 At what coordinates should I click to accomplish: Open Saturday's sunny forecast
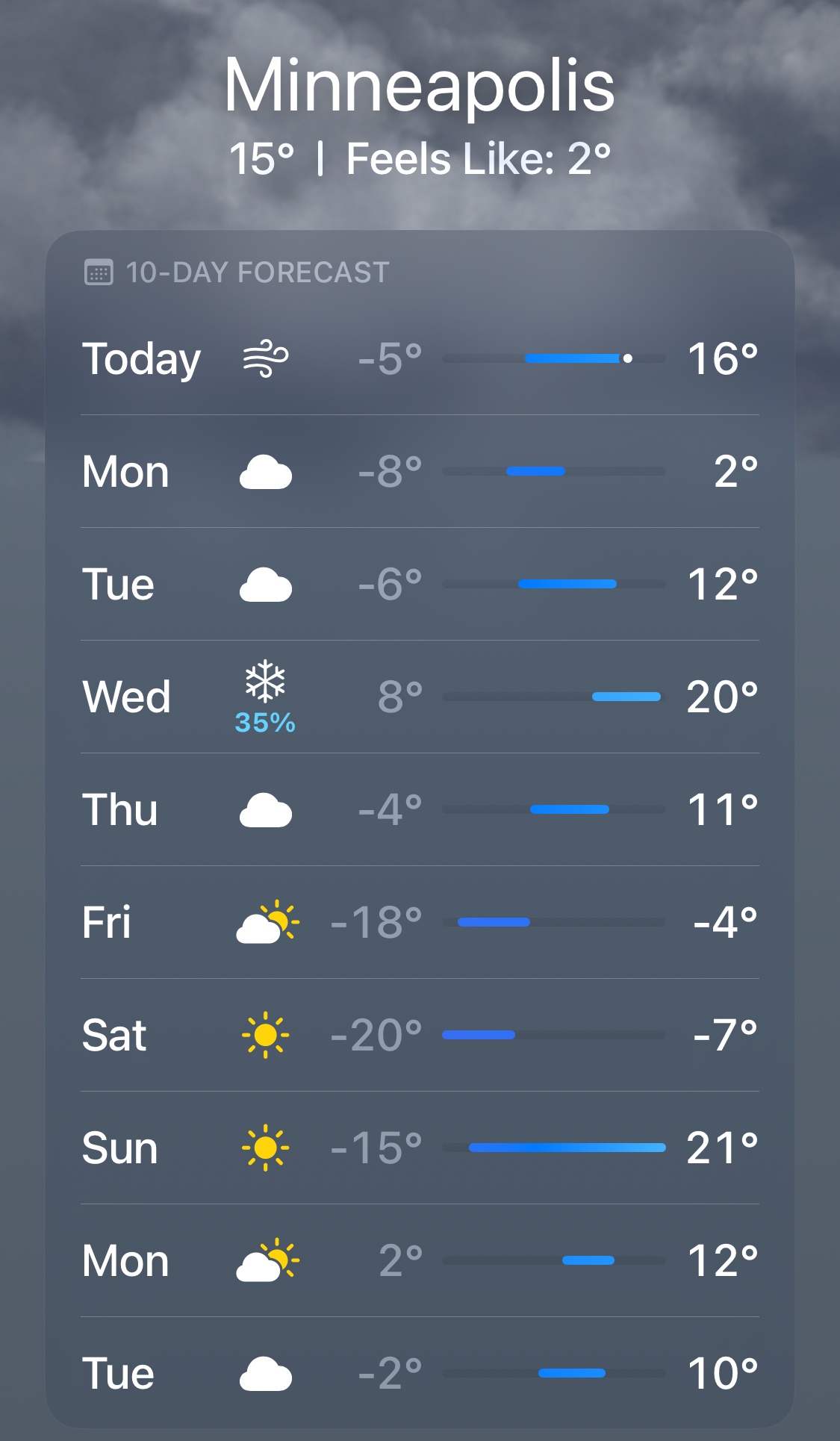(420, 1036)
